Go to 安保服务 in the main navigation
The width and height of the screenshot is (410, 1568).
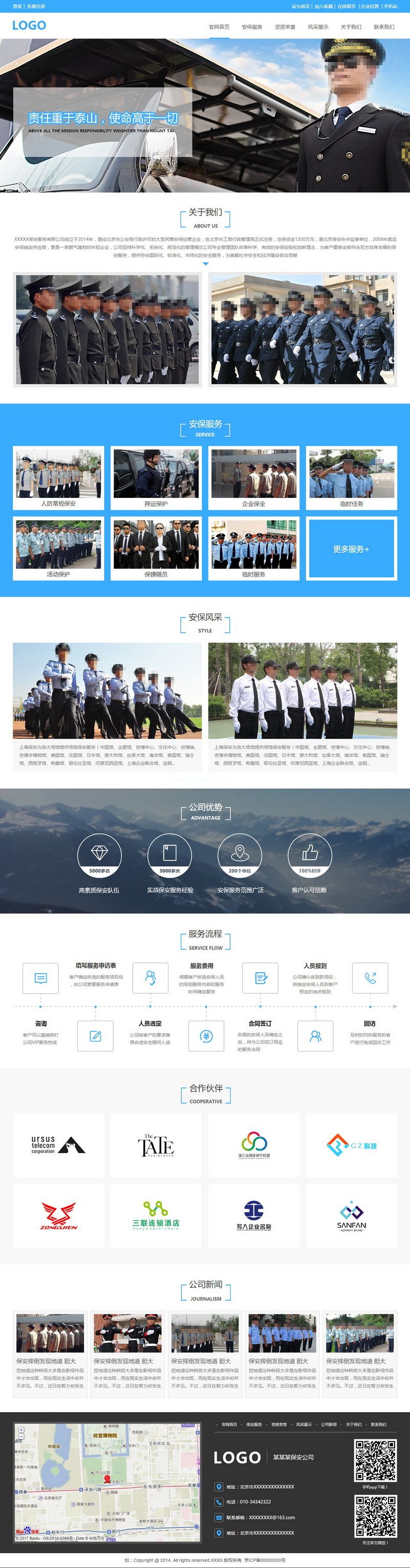pos(252,27)
